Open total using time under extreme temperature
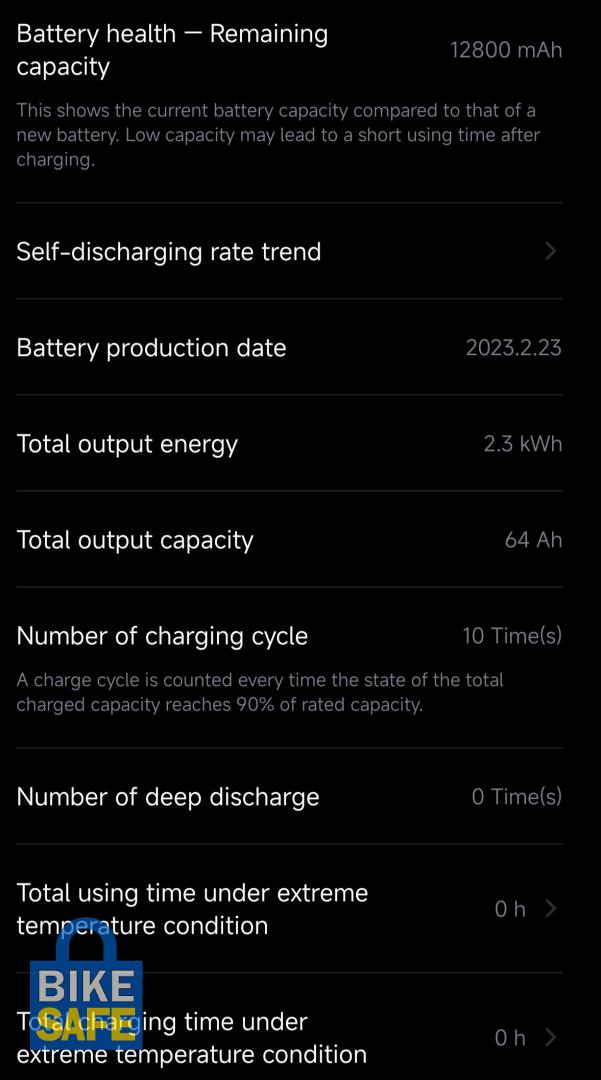 click(289, 908)
